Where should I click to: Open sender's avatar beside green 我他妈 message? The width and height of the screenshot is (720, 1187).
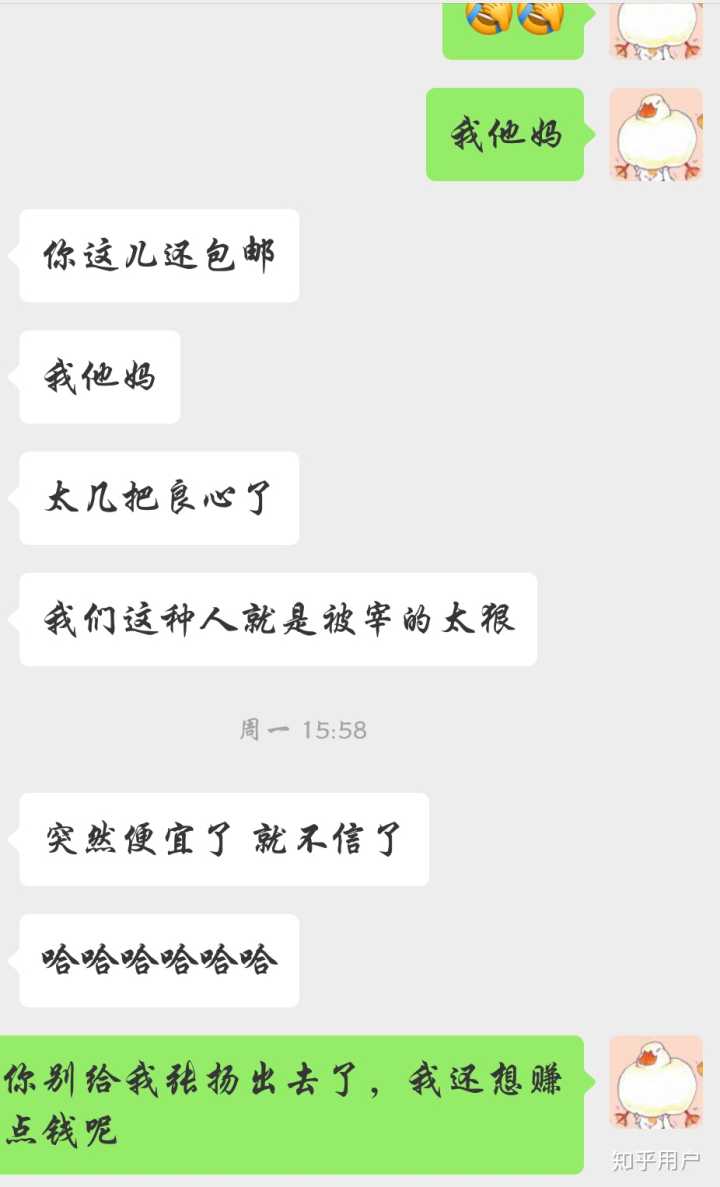point(656,135)
